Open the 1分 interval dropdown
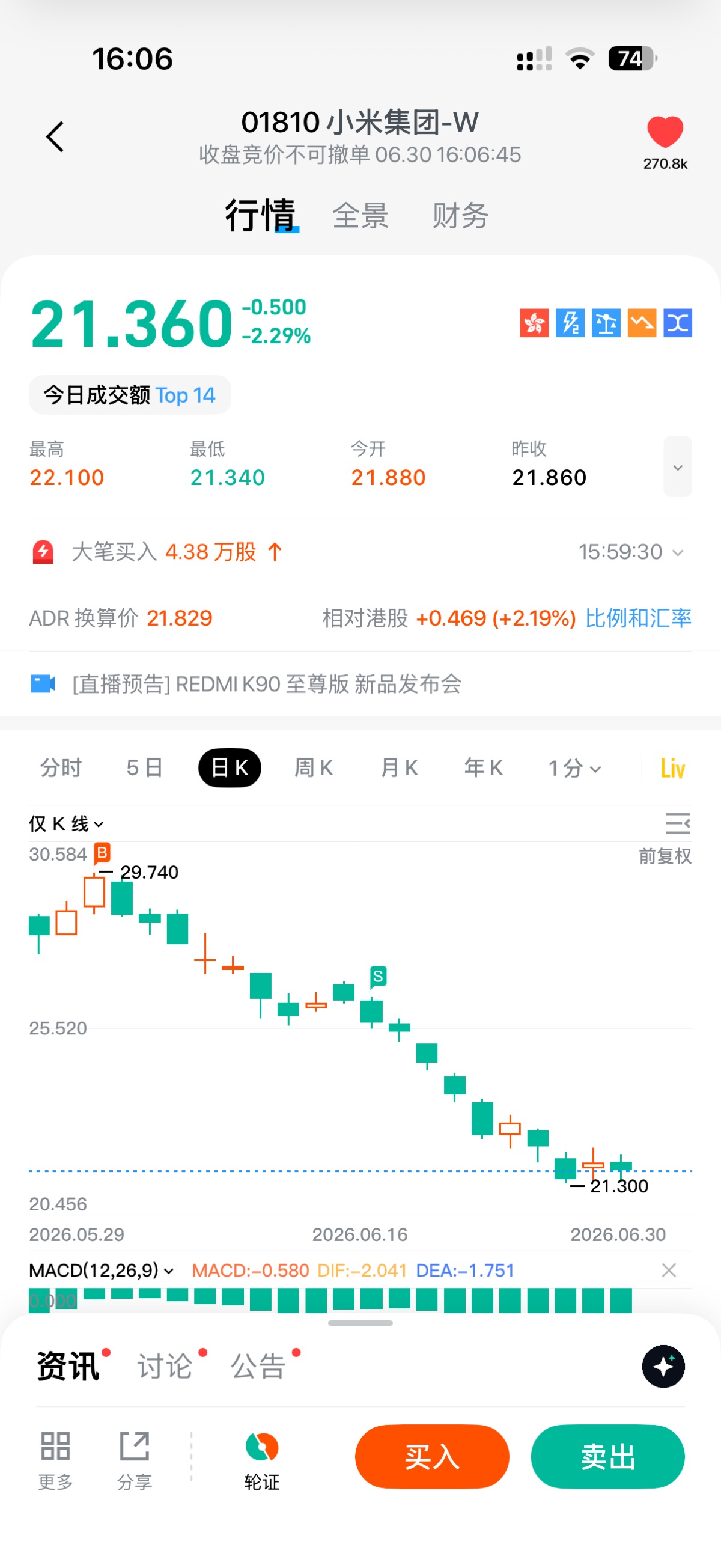 (574, 768)
